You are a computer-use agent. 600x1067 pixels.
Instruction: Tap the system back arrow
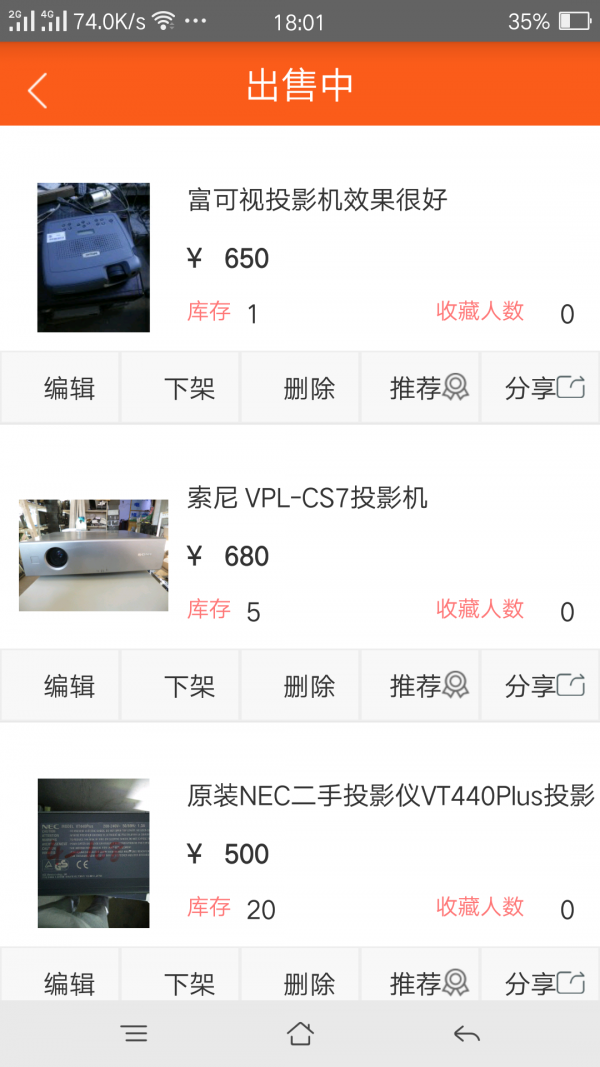[x=466, y=1034]
